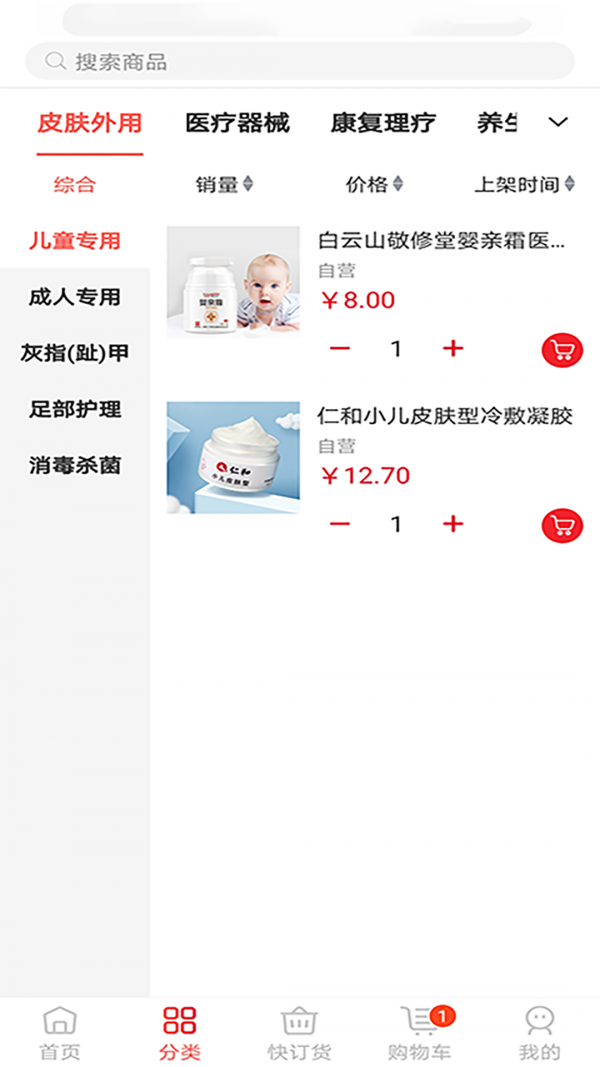Select the 康复理疗 top tab

[383, 123]
